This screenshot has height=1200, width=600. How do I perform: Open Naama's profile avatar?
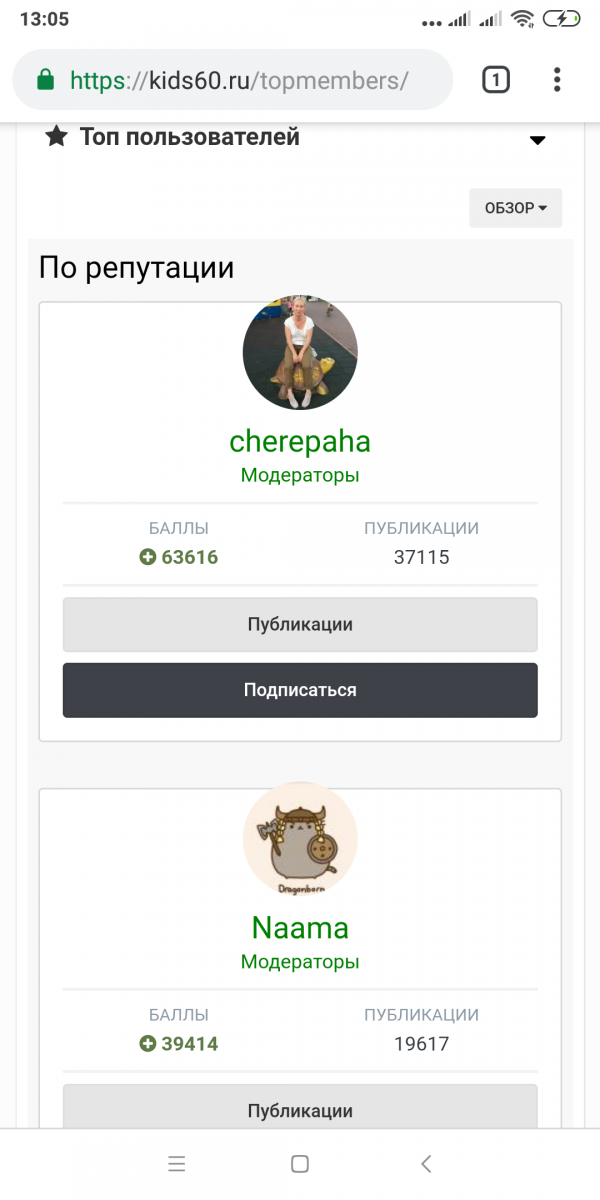300,839
